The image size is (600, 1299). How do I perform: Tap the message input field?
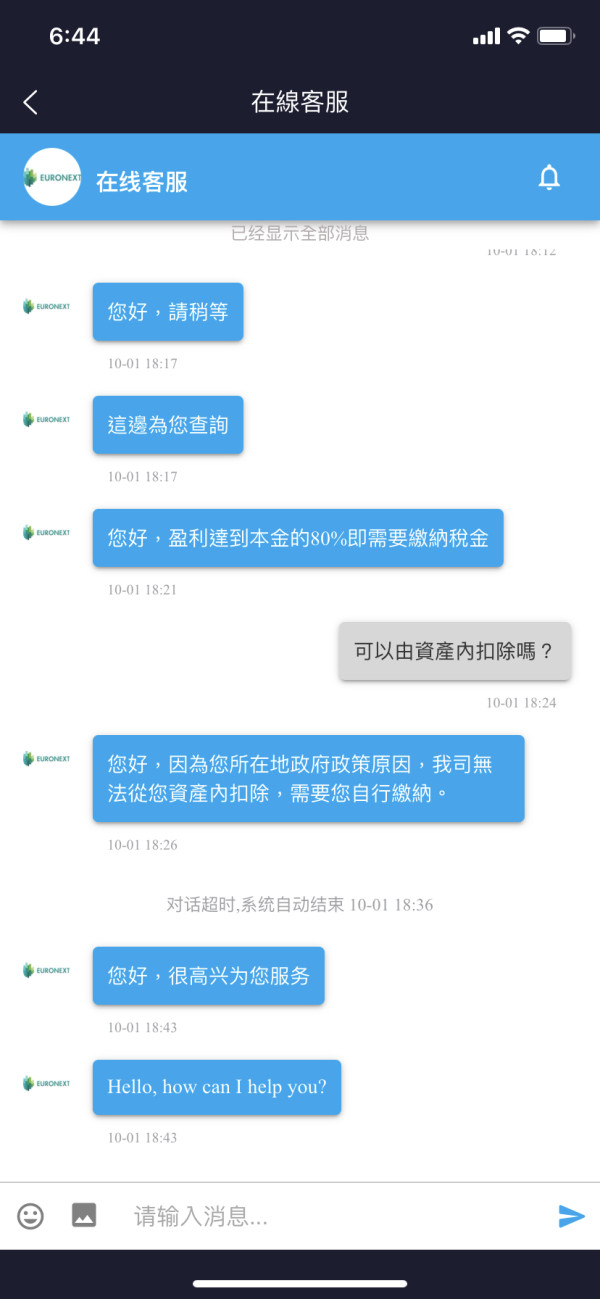point(330,1216)
